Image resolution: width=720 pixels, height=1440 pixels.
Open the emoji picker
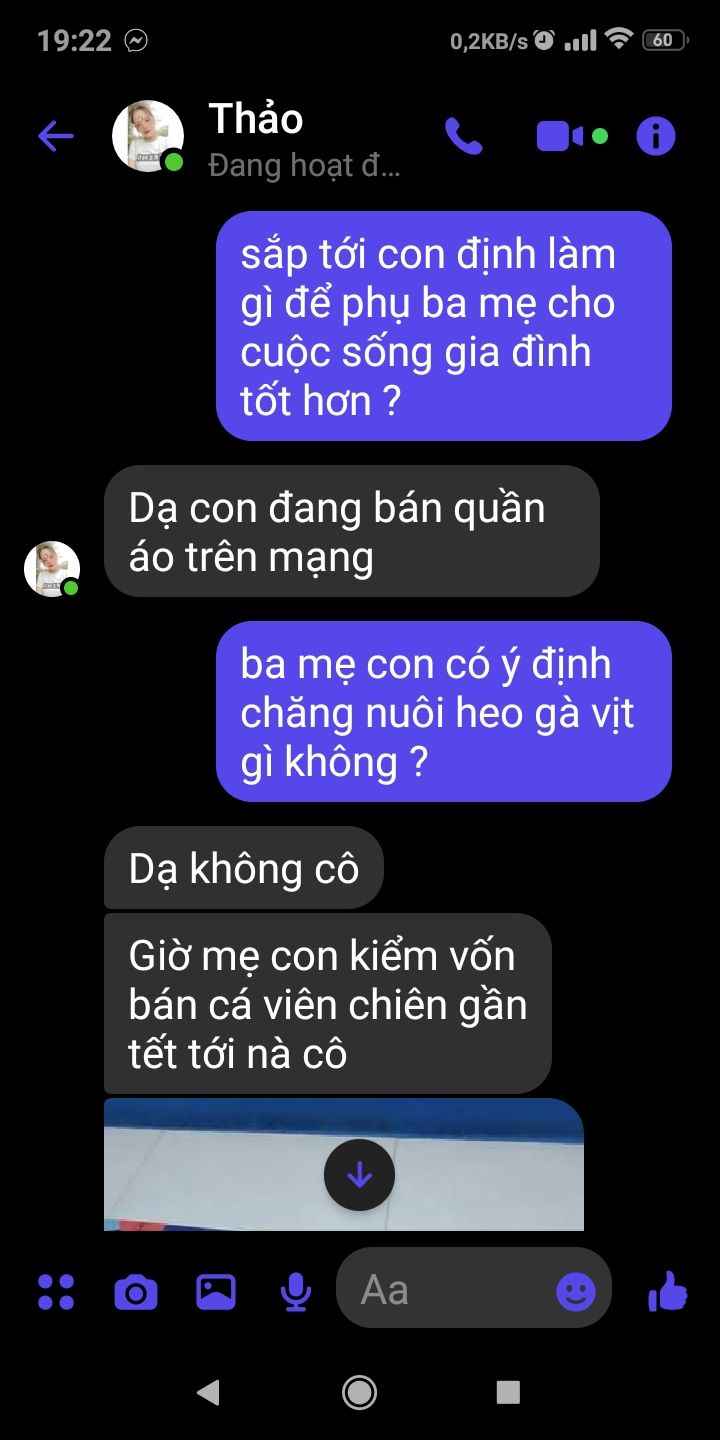(x=575, y=1292)
